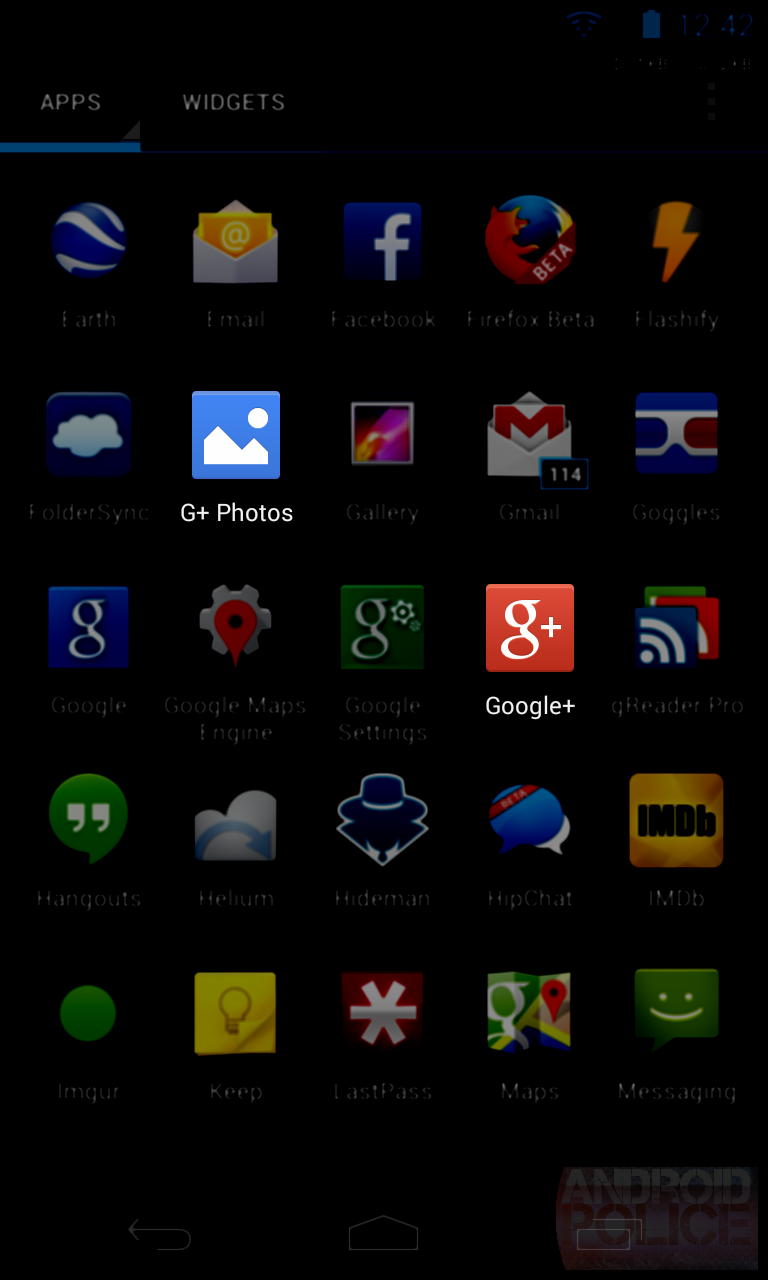Start the Flashify app
The width and height of the screenshot is (768, 1280).
click(676, 241)
